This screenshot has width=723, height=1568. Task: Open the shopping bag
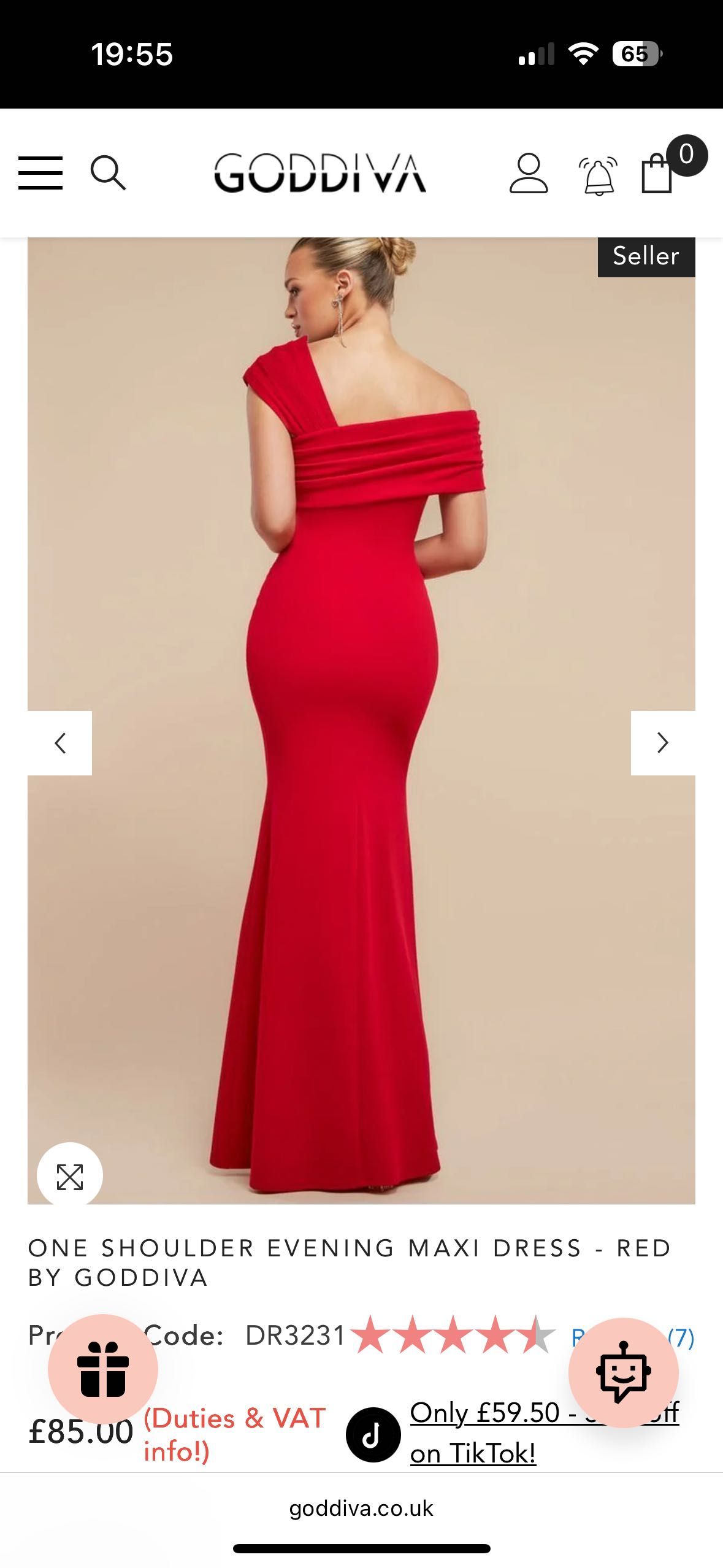click(657, 174)
